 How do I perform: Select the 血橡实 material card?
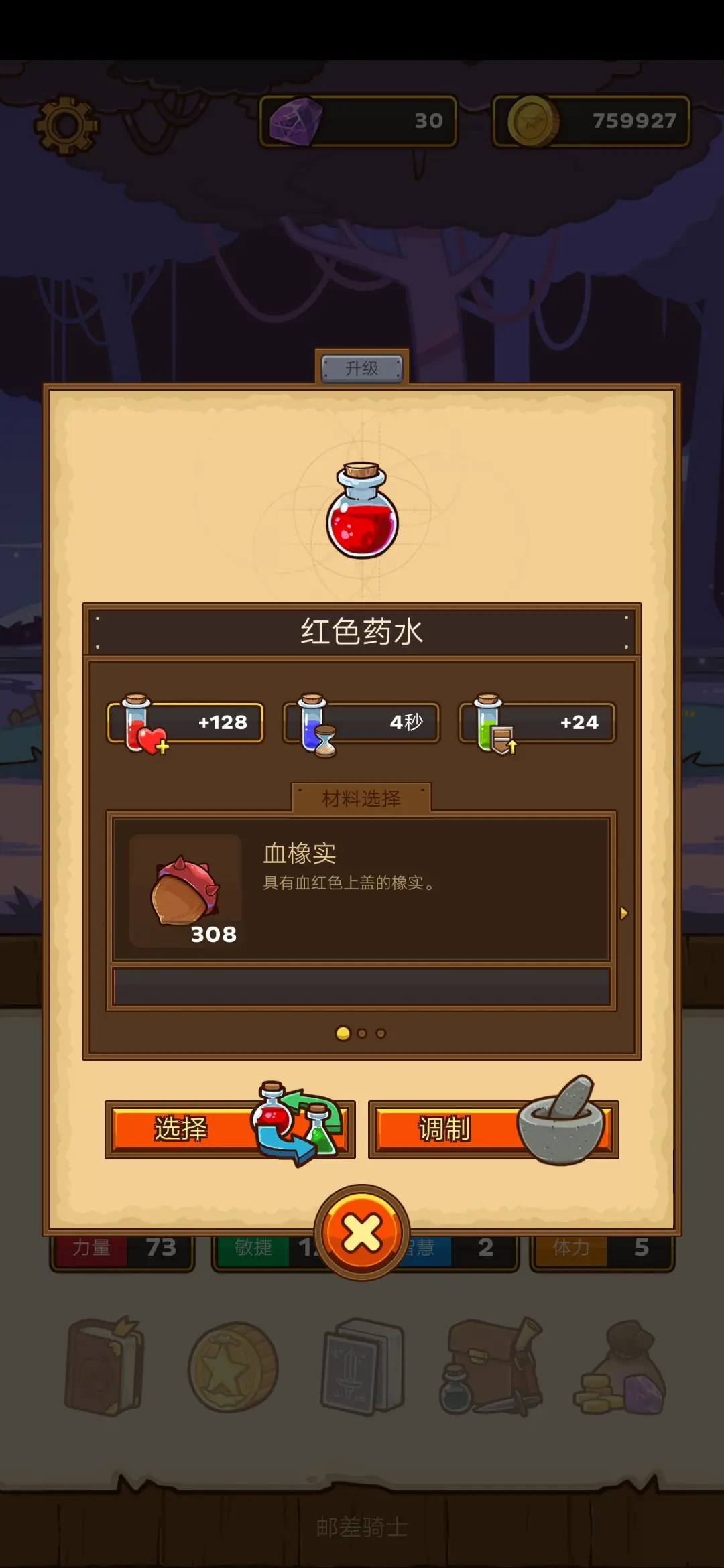361,890
